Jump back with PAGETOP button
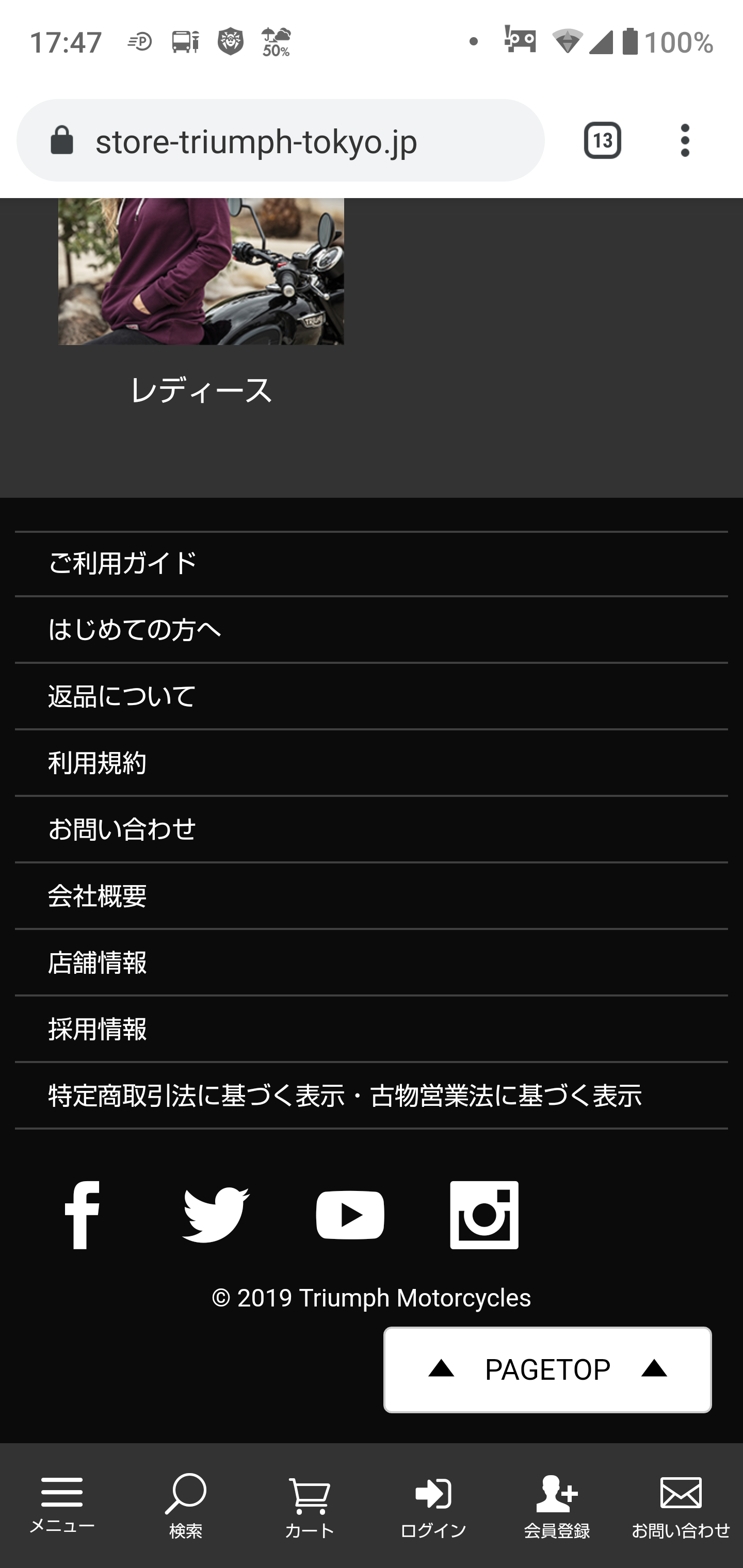 coord(547,1369)
